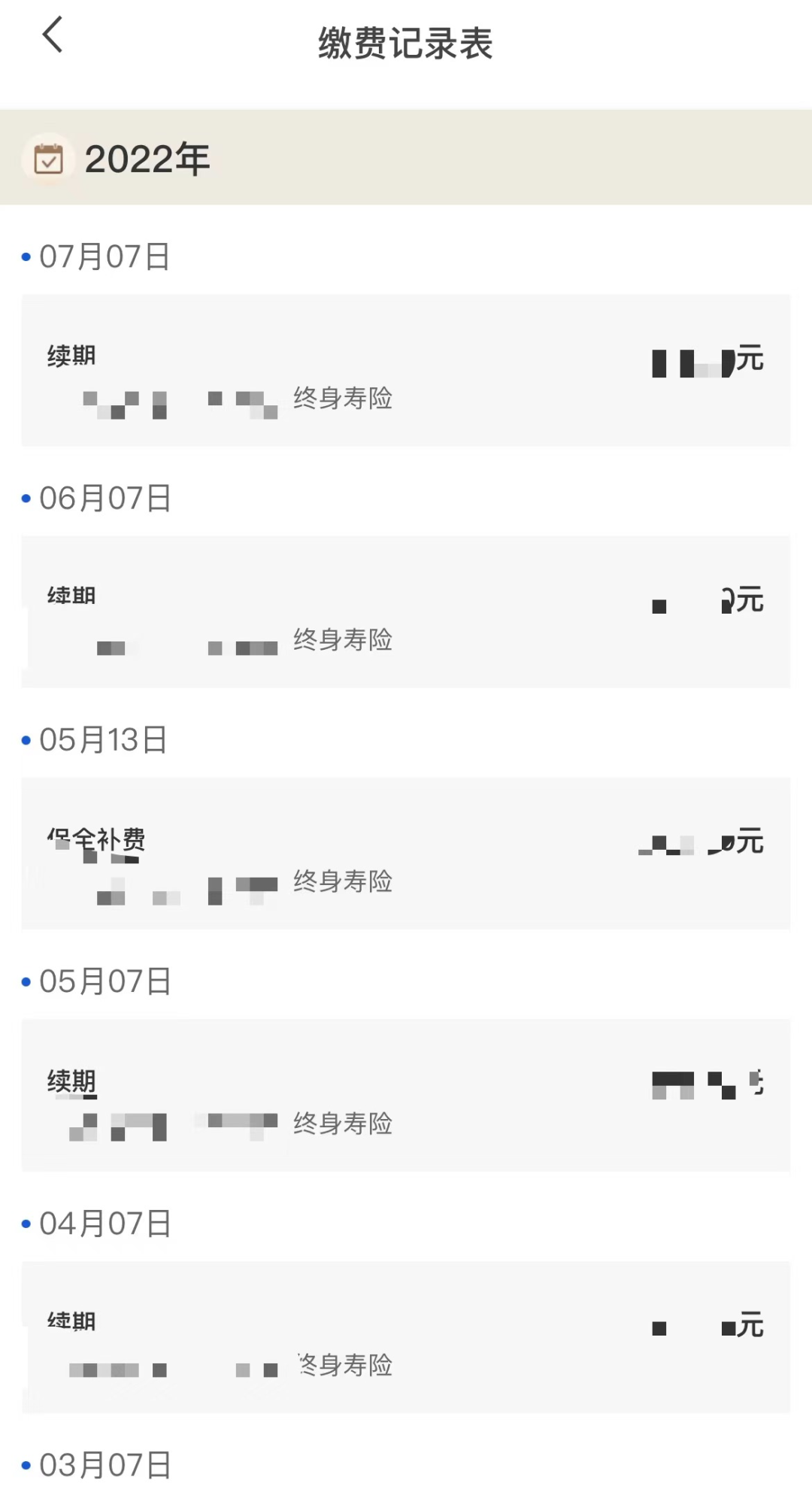Go back from the payment record page
The height and width of the screenshot is (1489, 812).
(x=53, y=35)
